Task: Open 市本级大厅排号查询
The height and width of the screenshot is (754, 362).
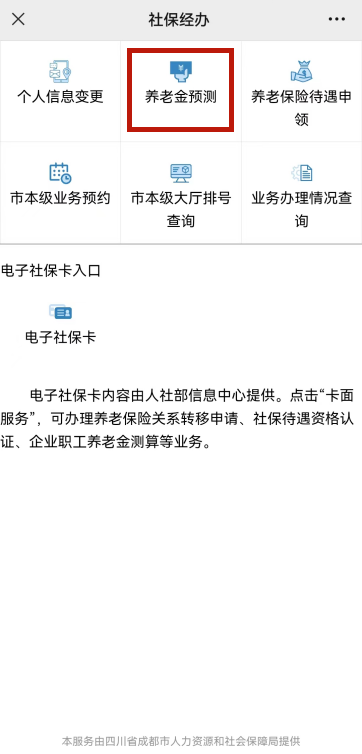Action: coord(181,192)
